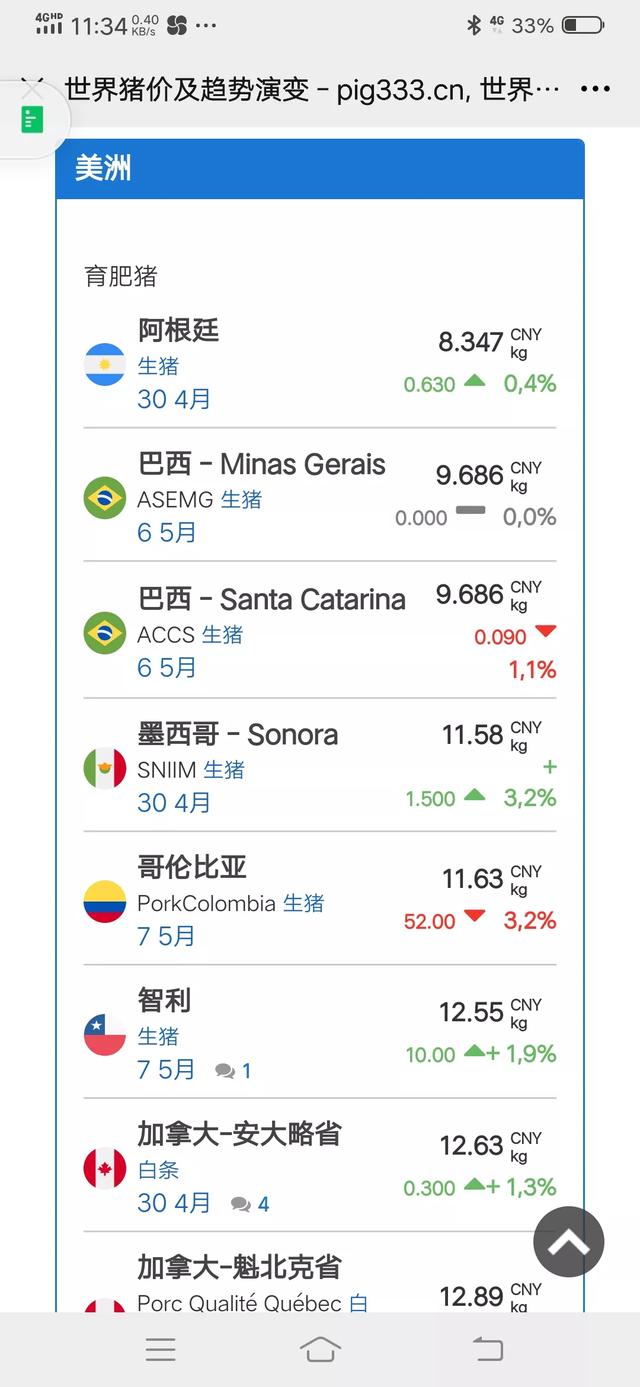Tap the green floating document icon

[x=32, y=121]
